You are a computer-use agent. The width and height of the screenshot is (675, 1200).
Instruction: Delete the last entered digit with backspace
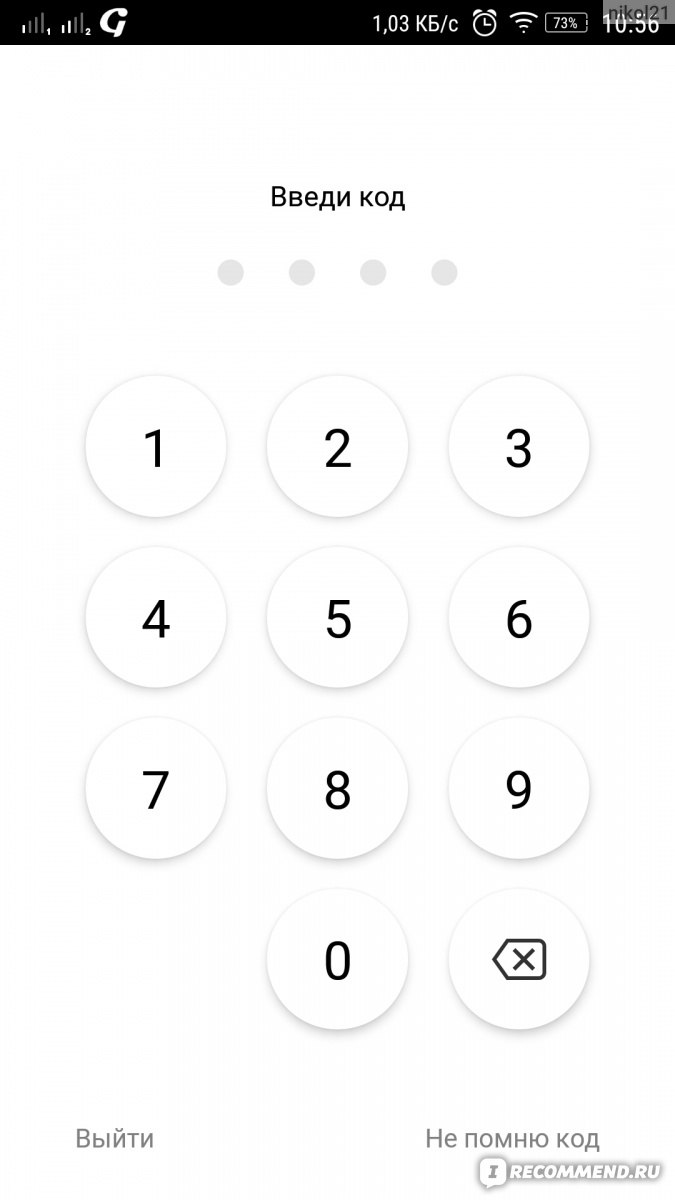pyautogui.click(x=518, y=960)
